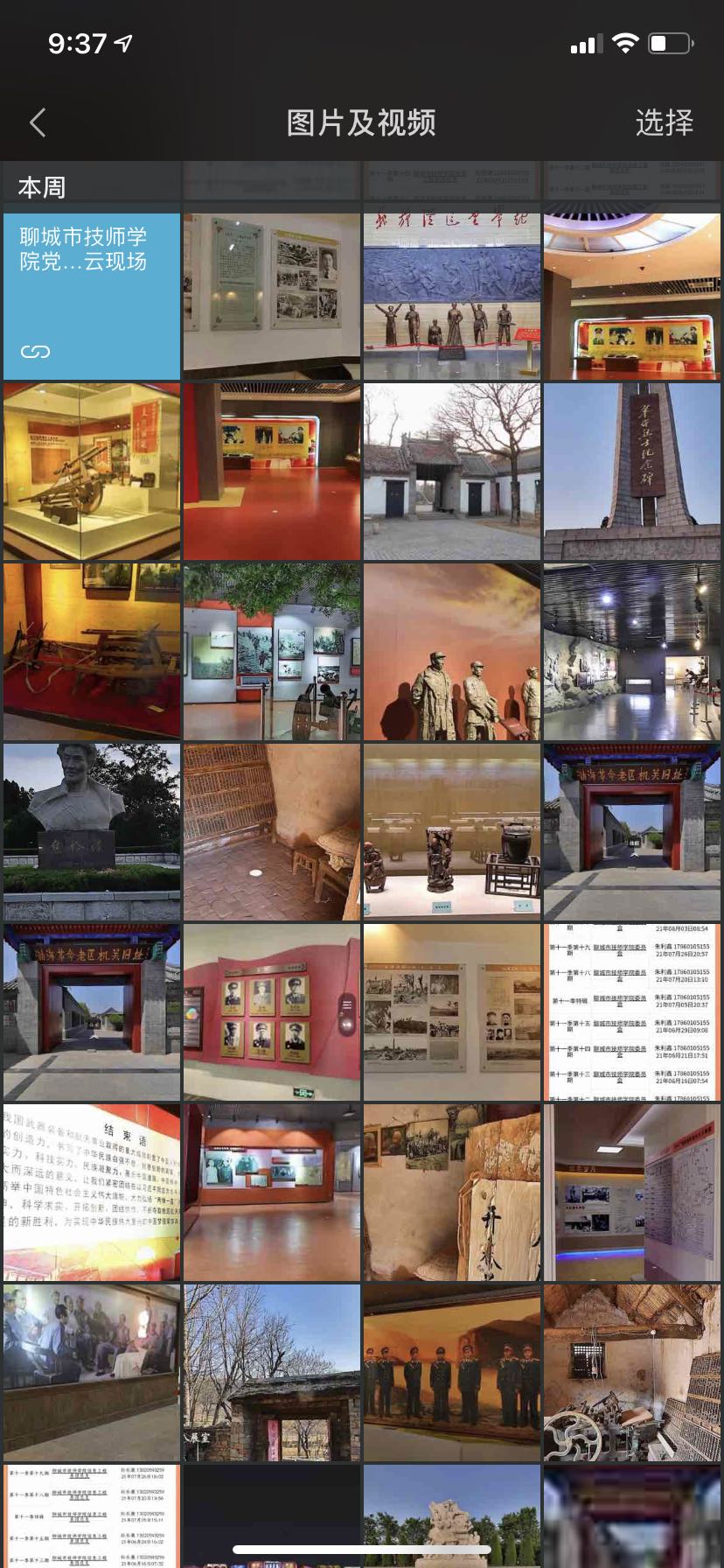Open the table screenshot listing 聊城市技师学院委员
This screenshot has width=724, height=1568.
pos(631,1011)
